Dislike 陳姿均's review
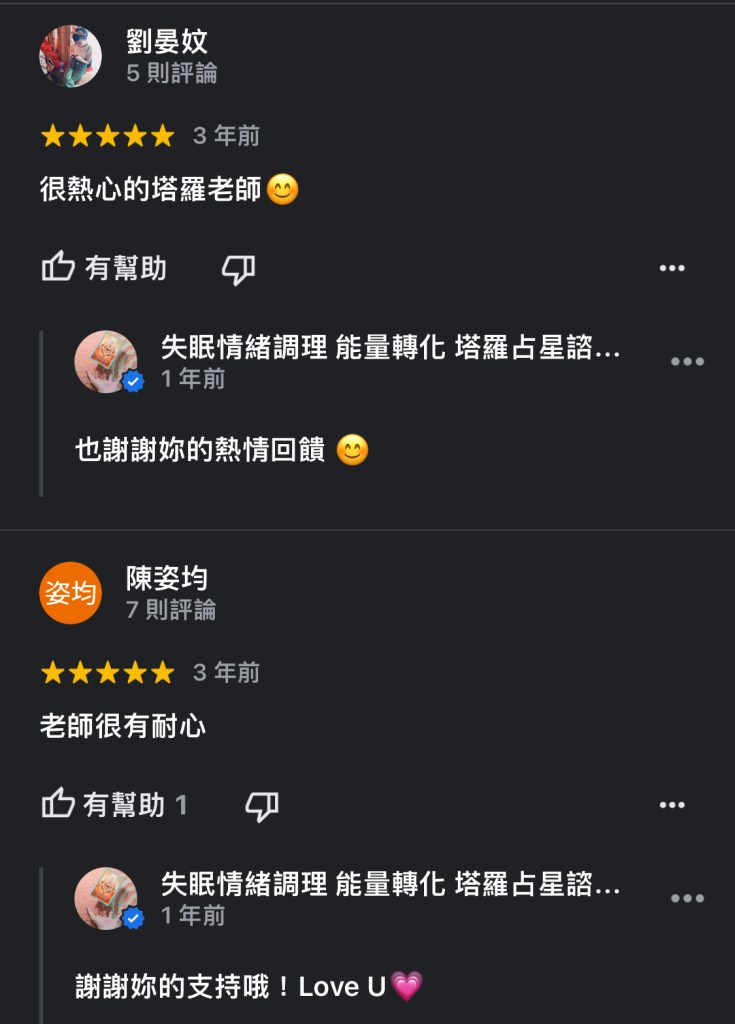This screenshot has width=735, height=1024. [x=262, y=806]
